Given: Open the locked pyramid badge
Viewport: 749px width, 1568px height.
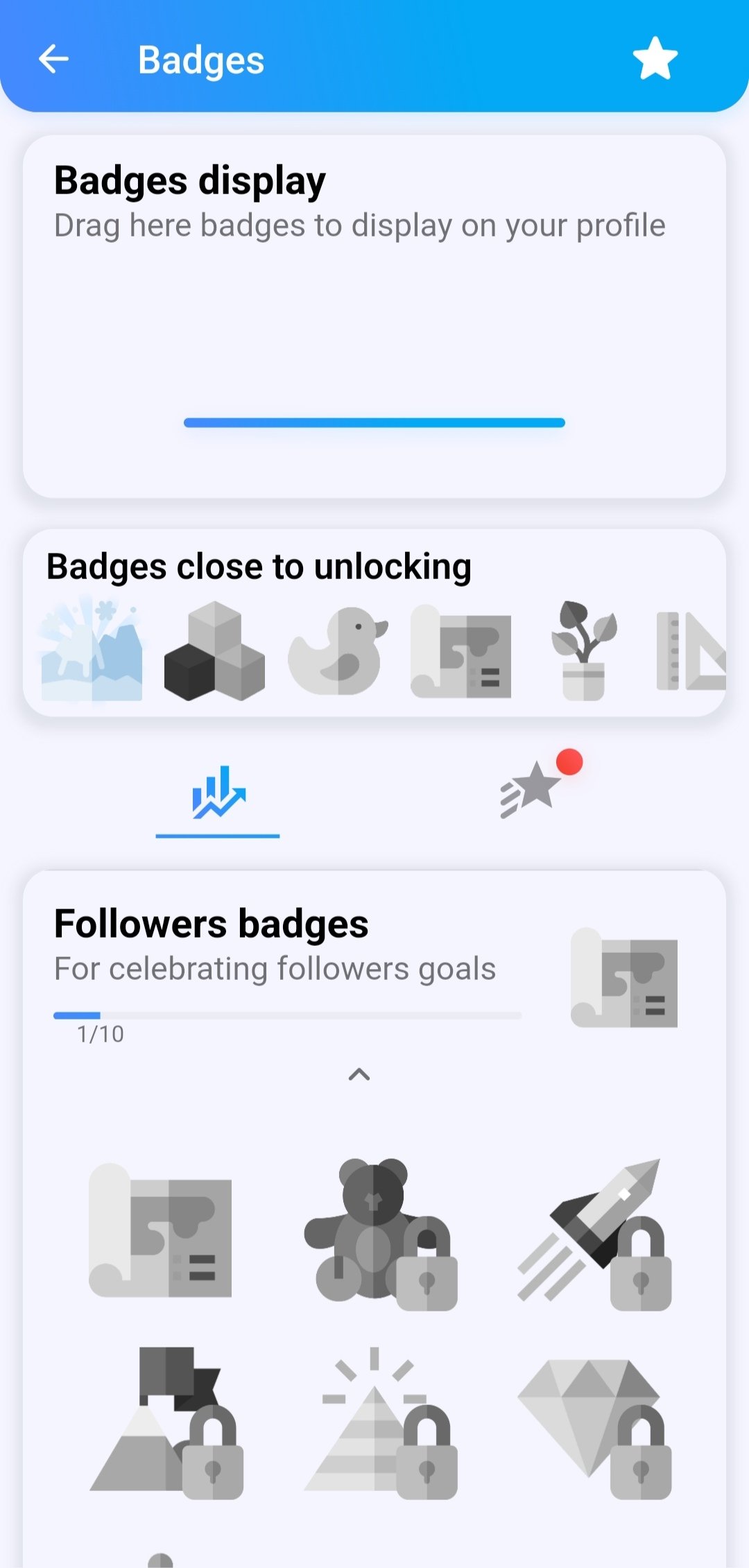Looking at the screenshot, I should point(378,1422).
